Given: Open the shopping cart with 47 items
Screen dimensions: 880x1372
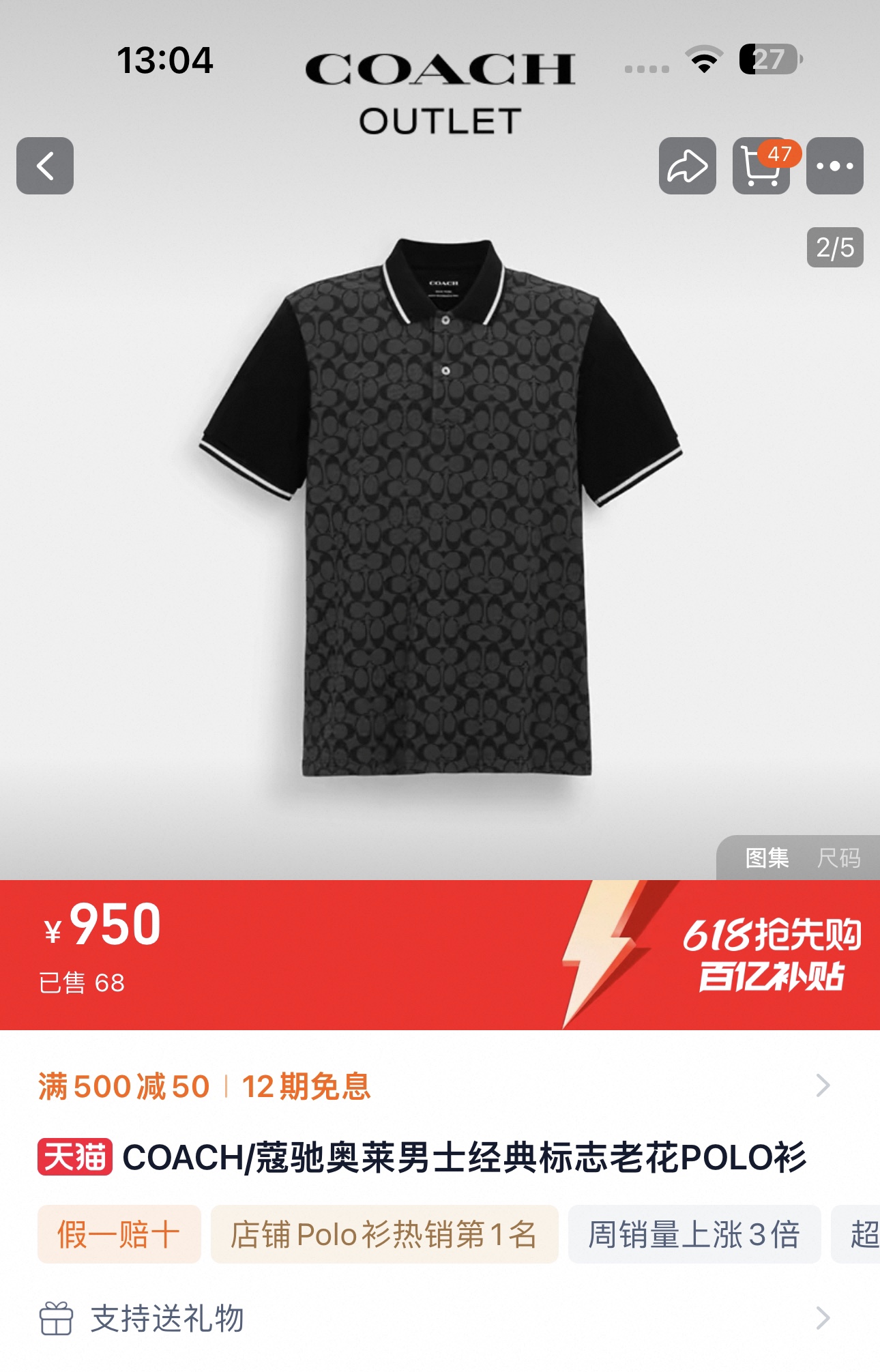Looking at the screenshot, I should [761, 166].
